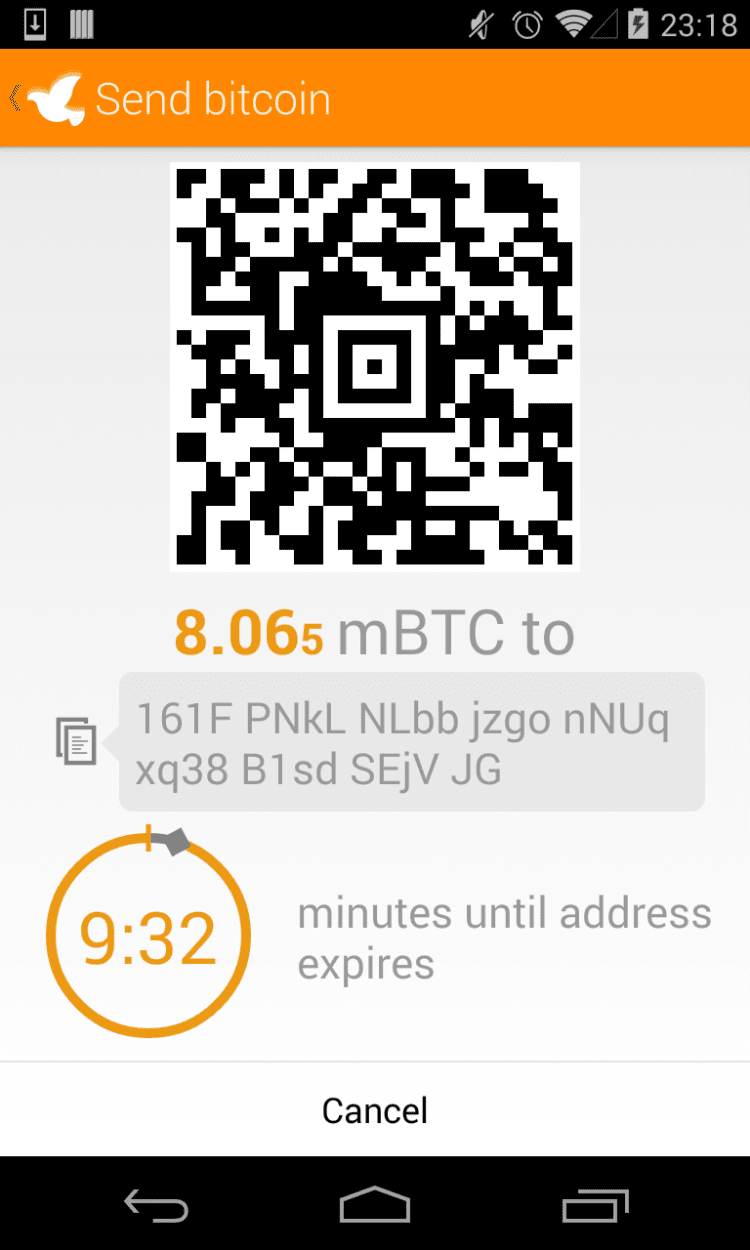Image resolution: width=750 pixels, height=1250 pixels.
Task: Go to the home screen
Action: coord(375,1205)
